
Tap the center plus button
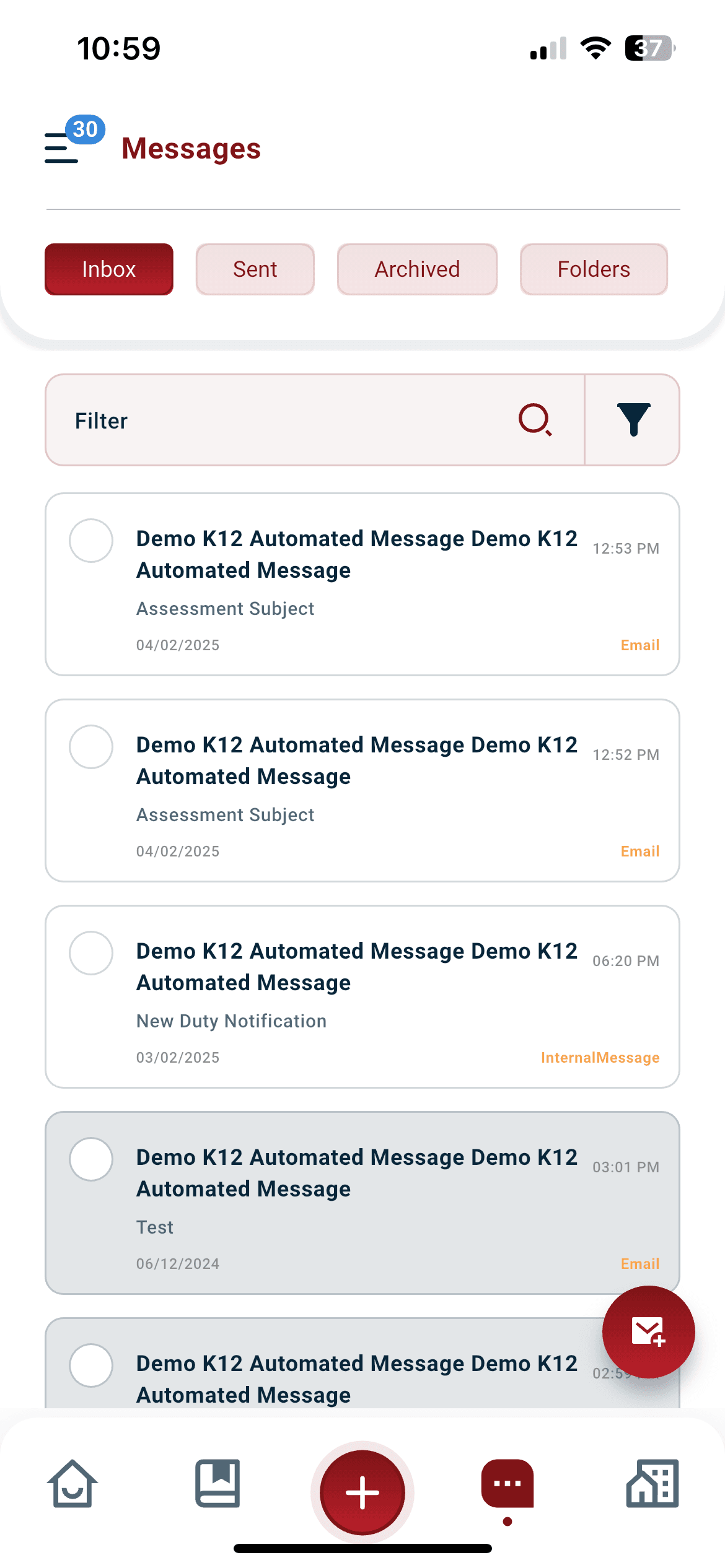coord(362,1492)
